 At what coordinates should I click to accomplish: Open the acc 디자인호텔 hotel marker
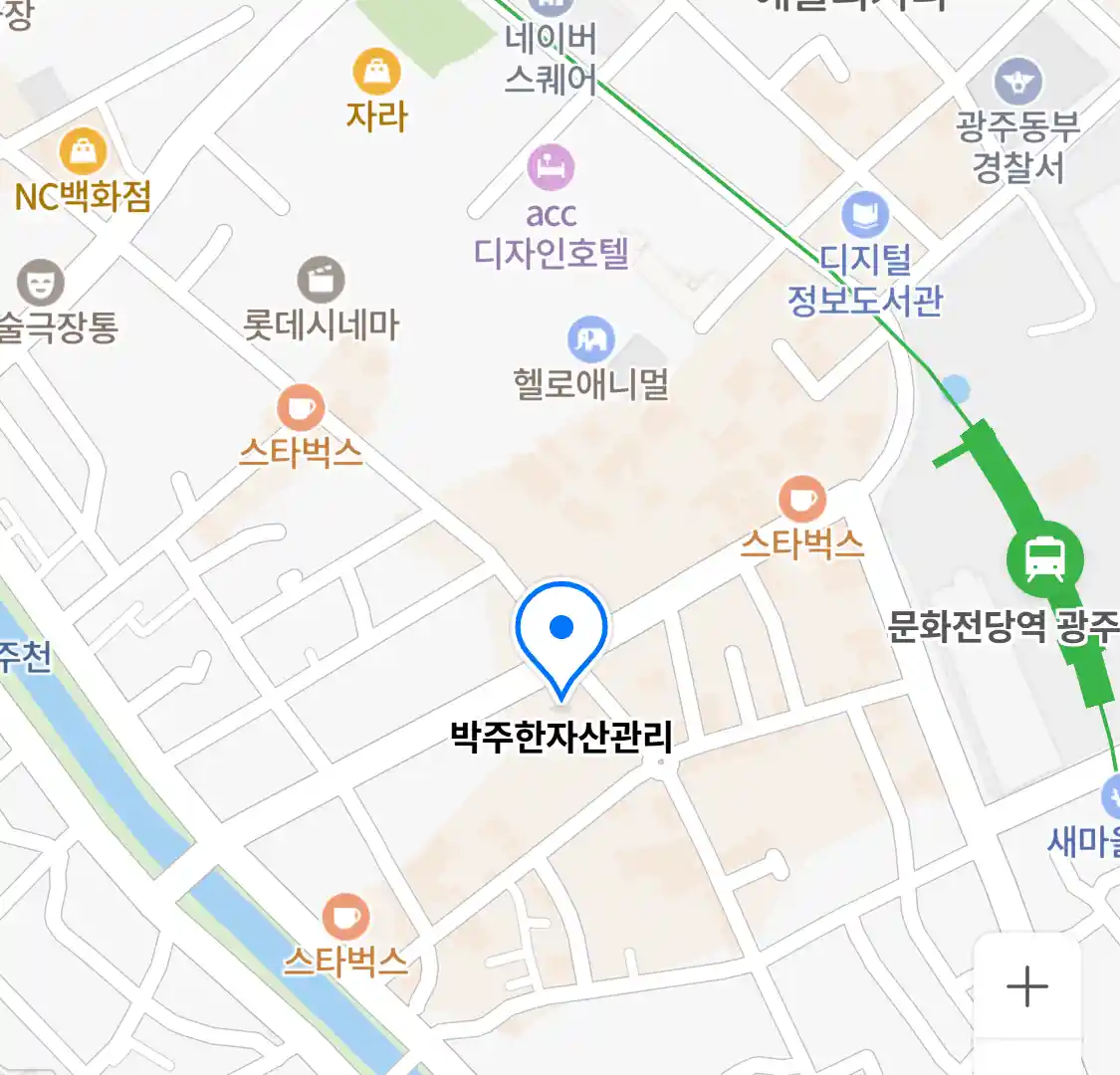(551, 167)
